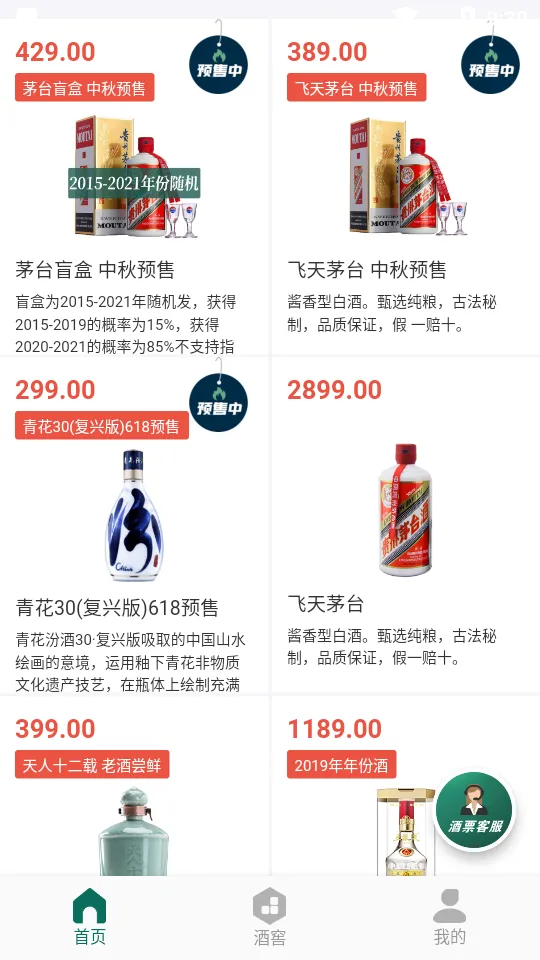Viewport: 540px width, 960px height.
Task: Open the 茅台盲盒 中秋预售 product card
Action: pos(134,187)
